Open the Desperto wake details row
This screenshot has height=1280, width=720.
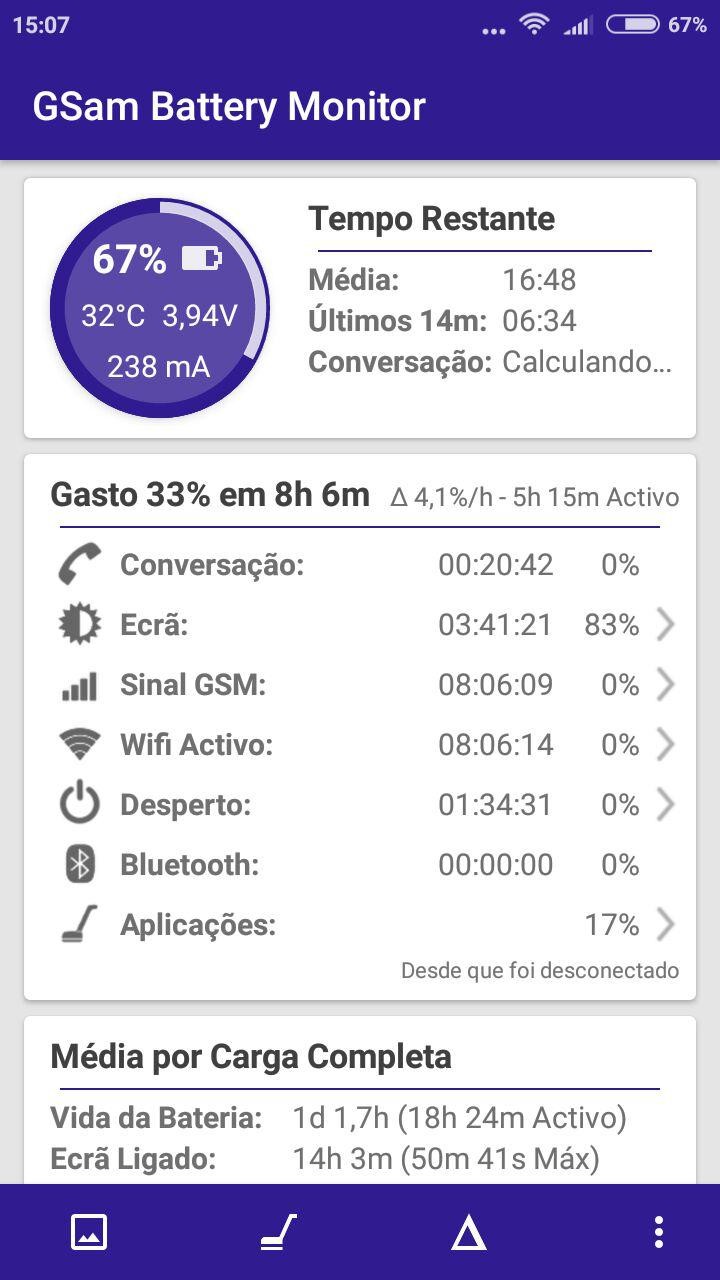[x=360, y=805]
